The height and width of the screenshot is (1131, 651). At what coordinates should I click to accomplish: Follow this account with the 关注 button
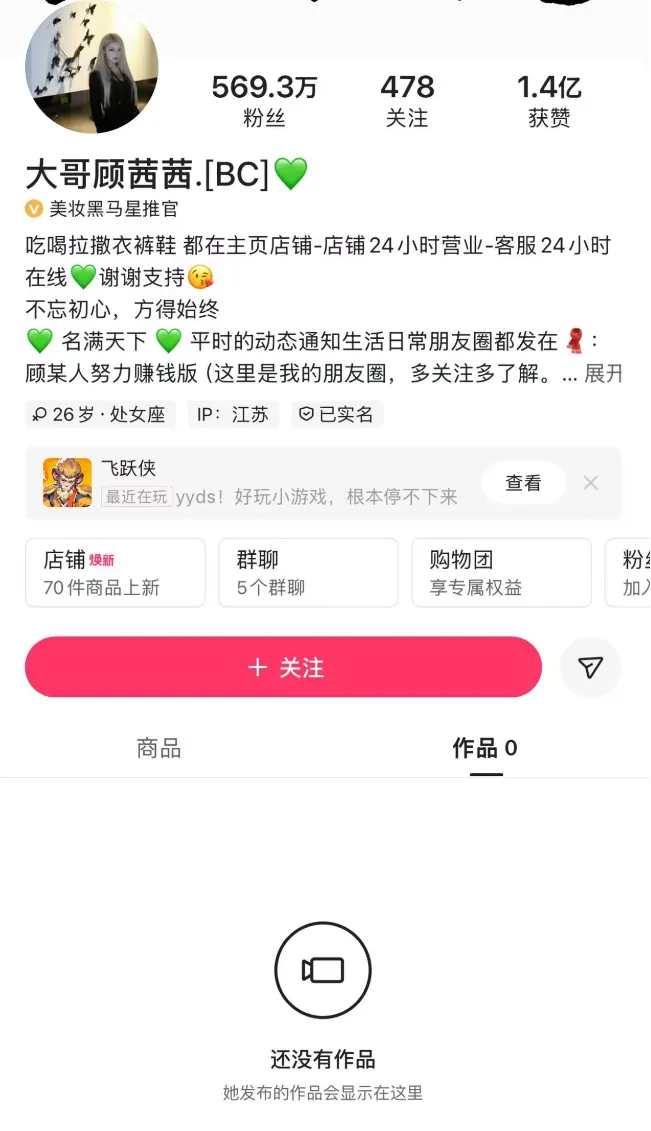click(x=283, y=667)
